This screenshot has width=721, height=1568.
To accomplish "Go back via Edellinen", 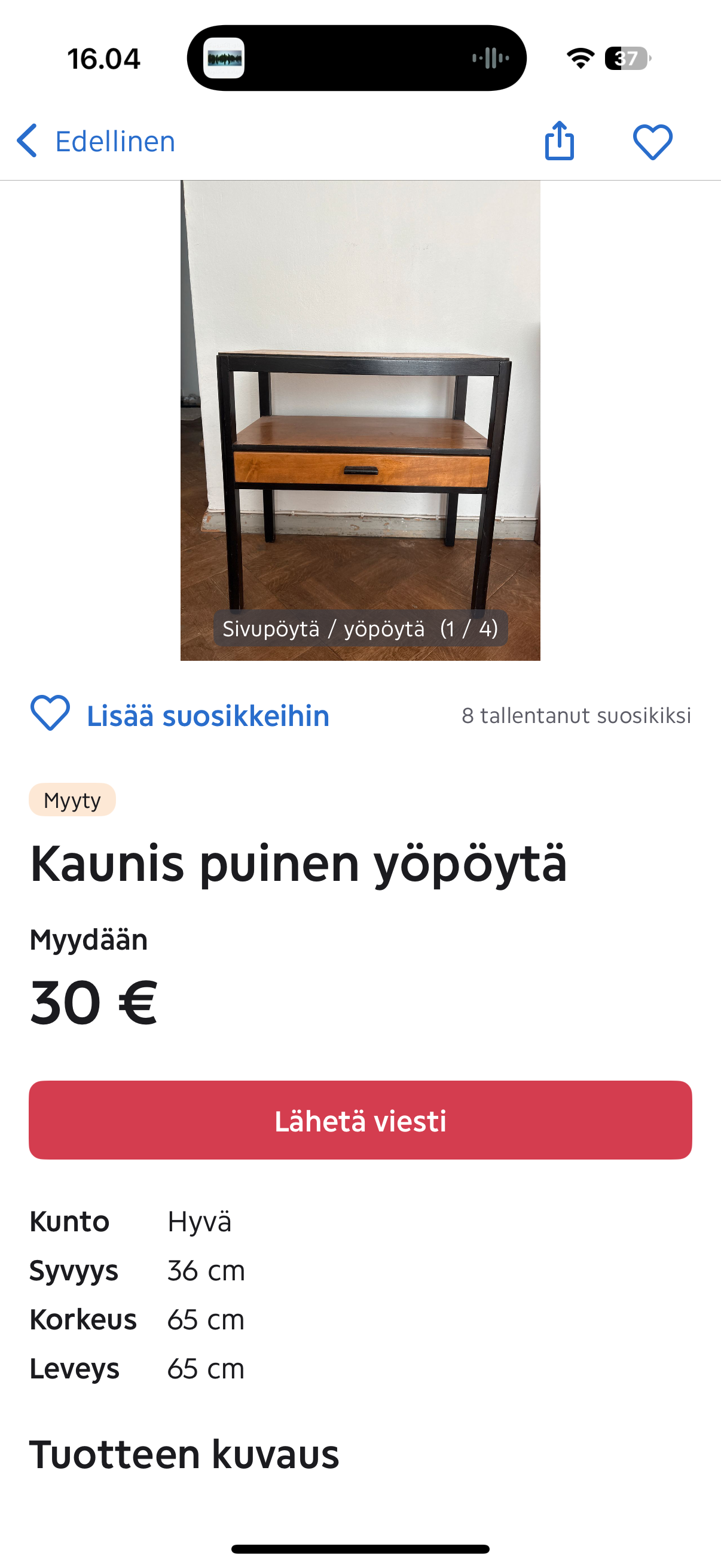I will 96,141.
